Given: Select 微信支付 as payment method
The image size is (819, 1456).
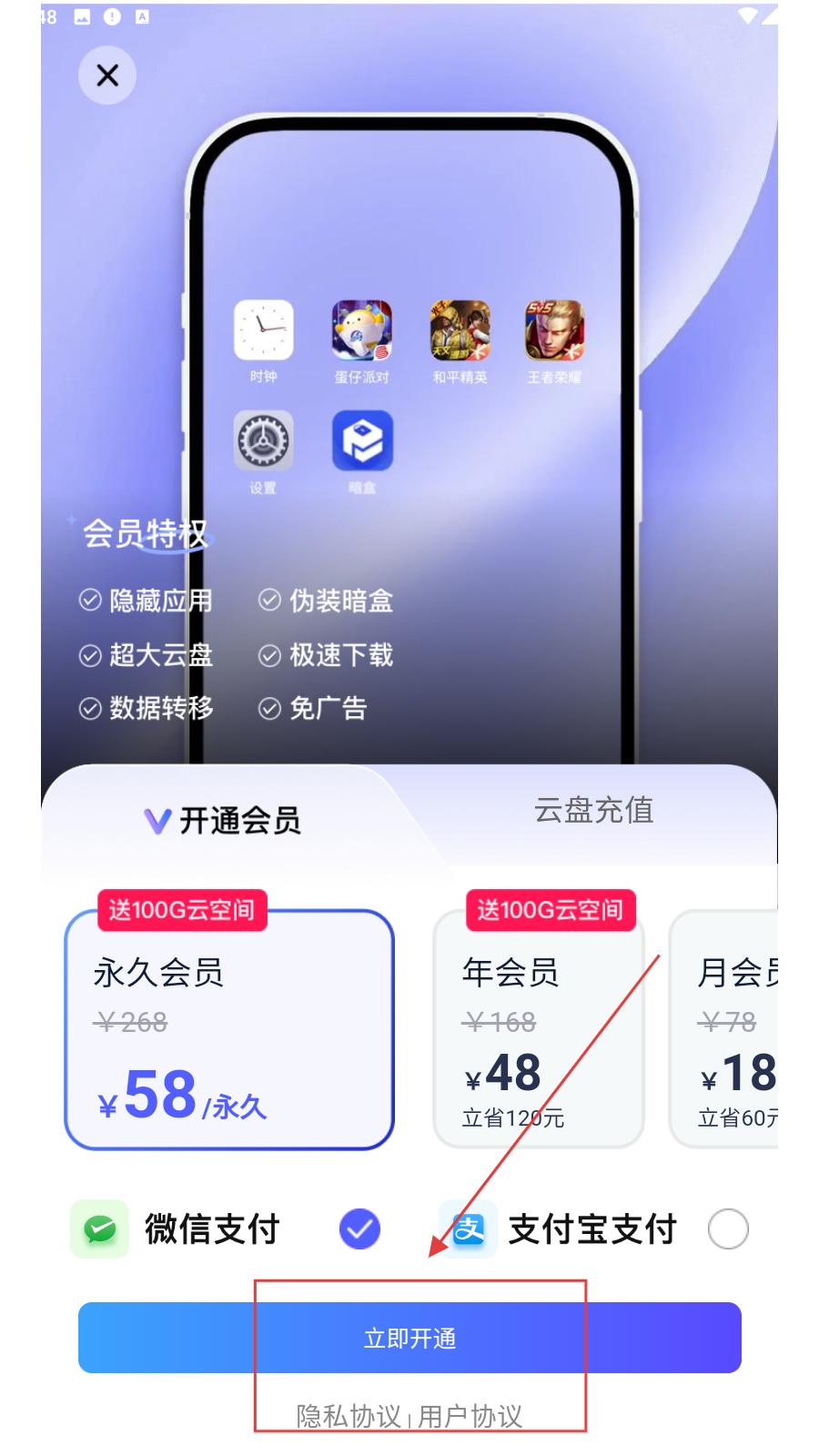Looking at the screenshot, I should pos(359,1229).
